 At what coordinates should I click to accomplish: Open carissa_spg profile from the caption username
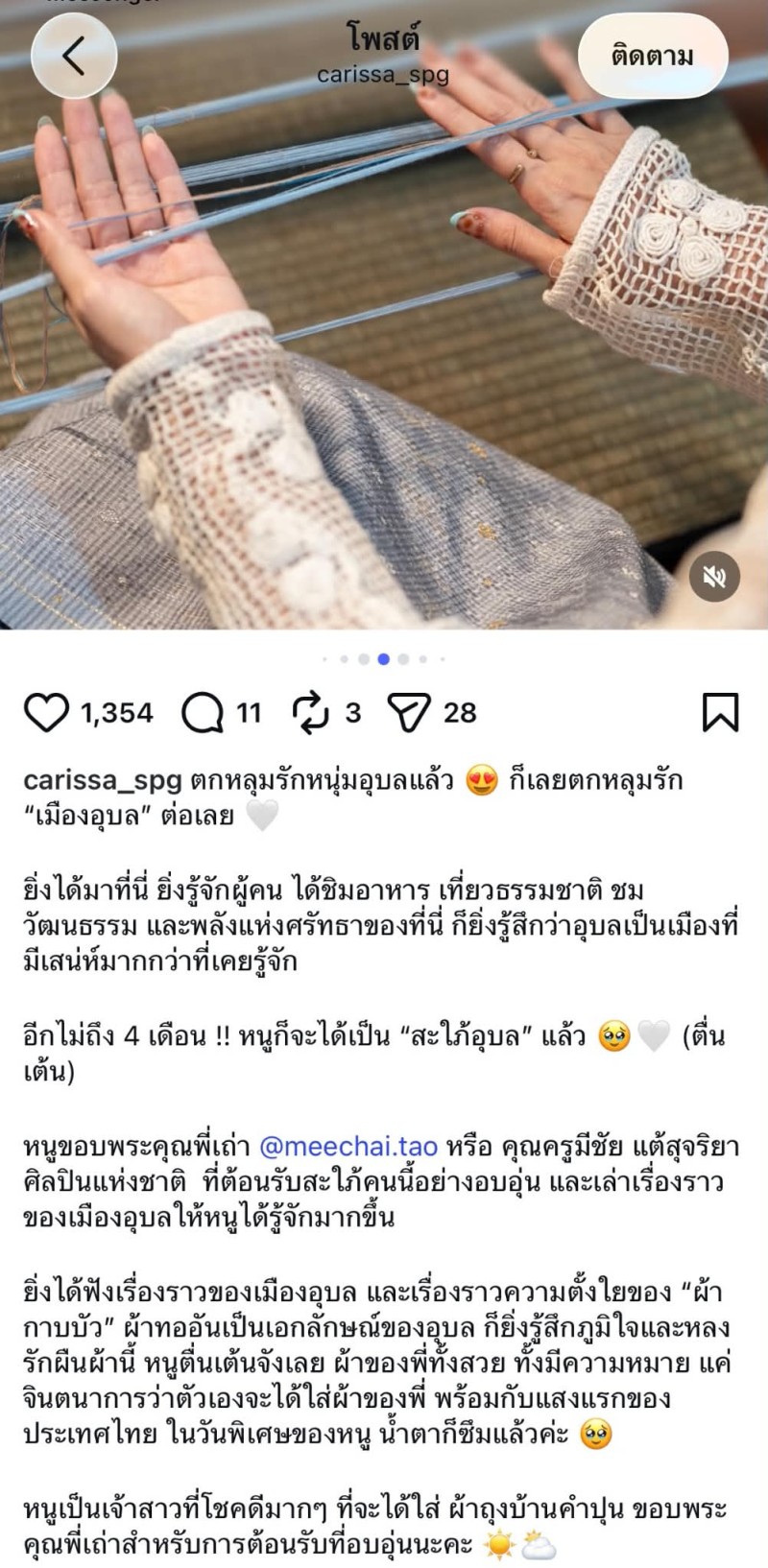(103, 781)
